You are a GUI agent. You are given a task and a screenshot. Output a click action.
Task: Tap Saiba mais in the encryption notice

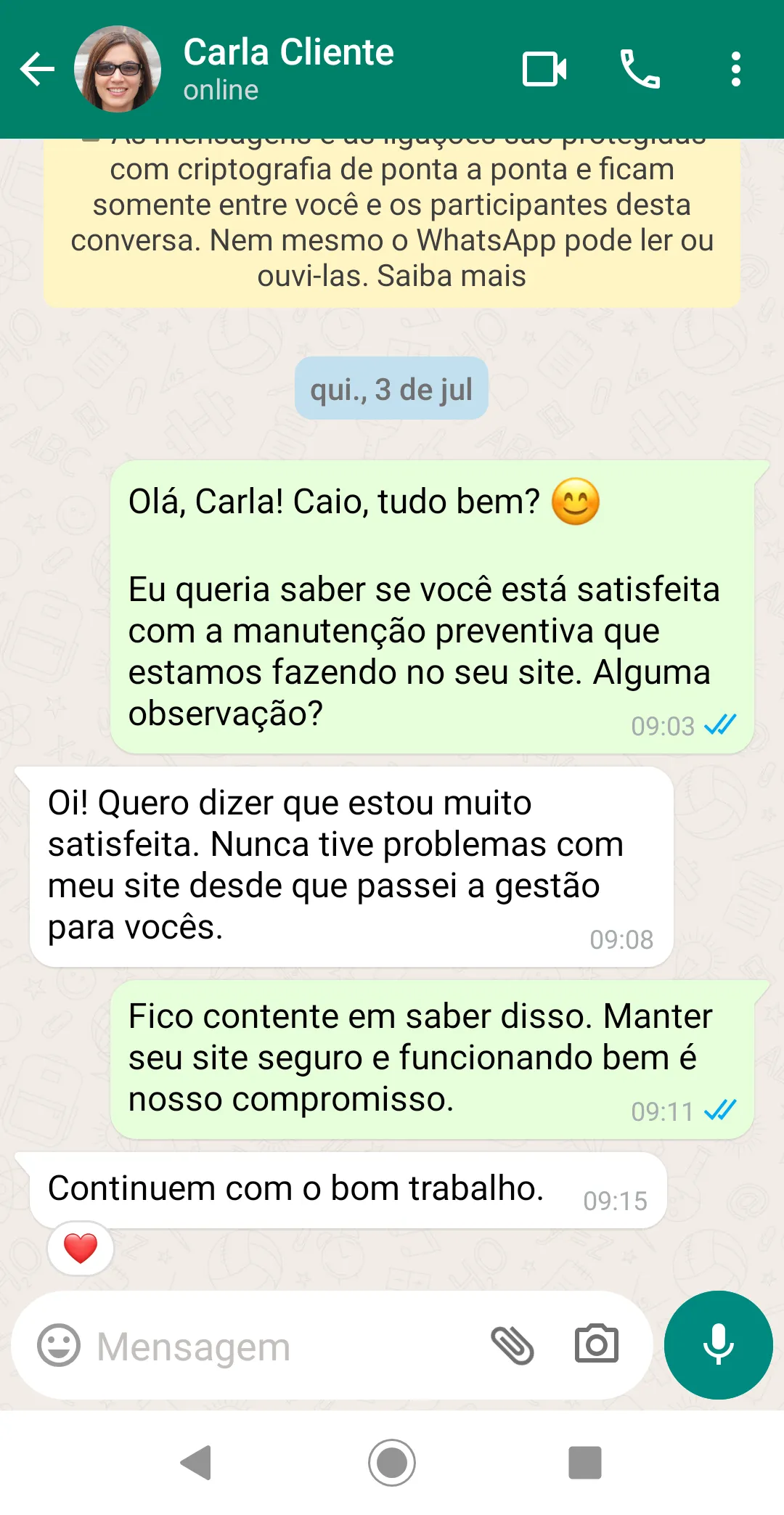tap(452, 277)
